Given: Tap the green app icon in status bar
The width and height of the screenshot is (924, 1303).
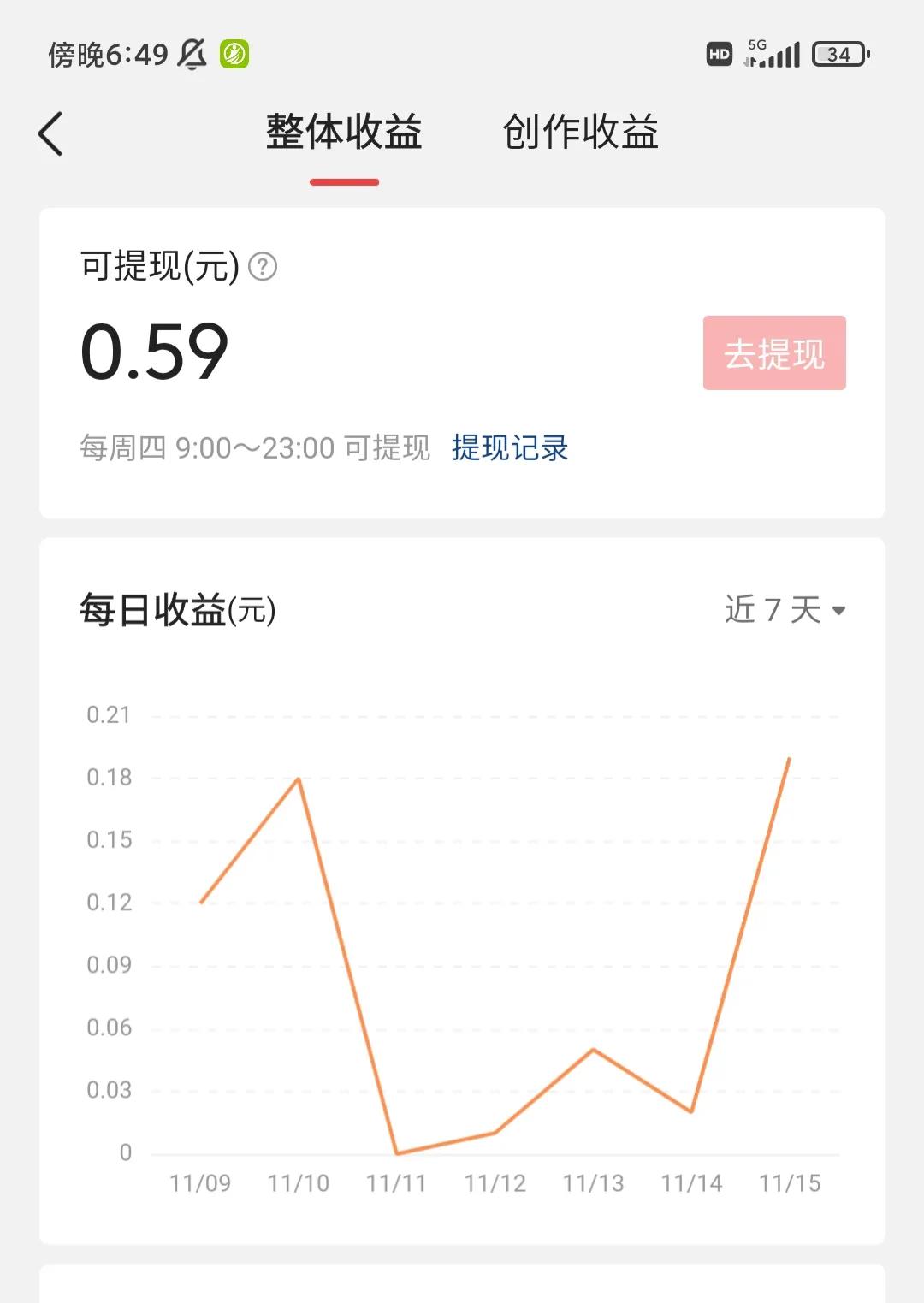Looking at the screenshot, I should pyautogui.click(x=233, y=53).
